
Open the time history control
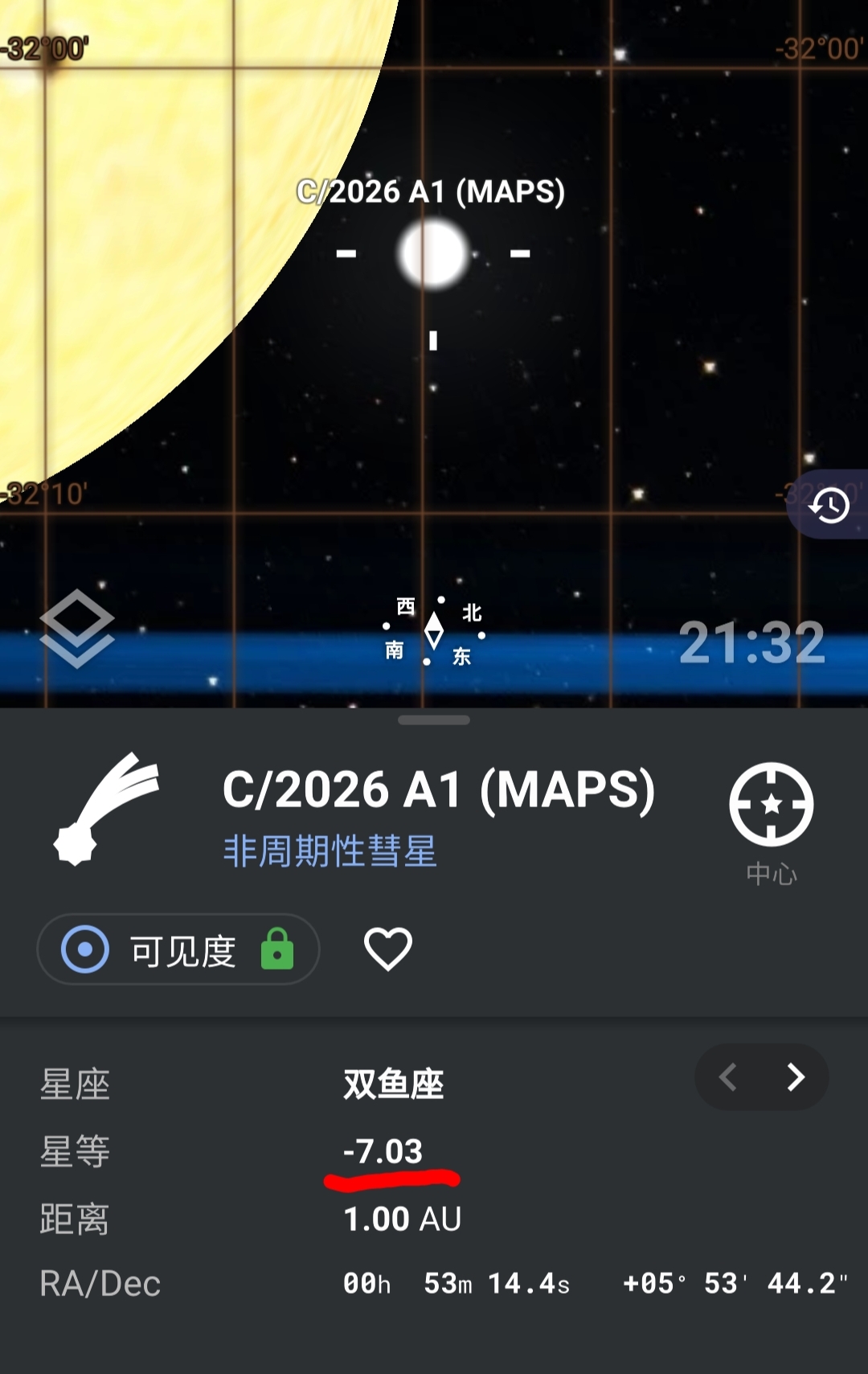[x=829, y=505]
